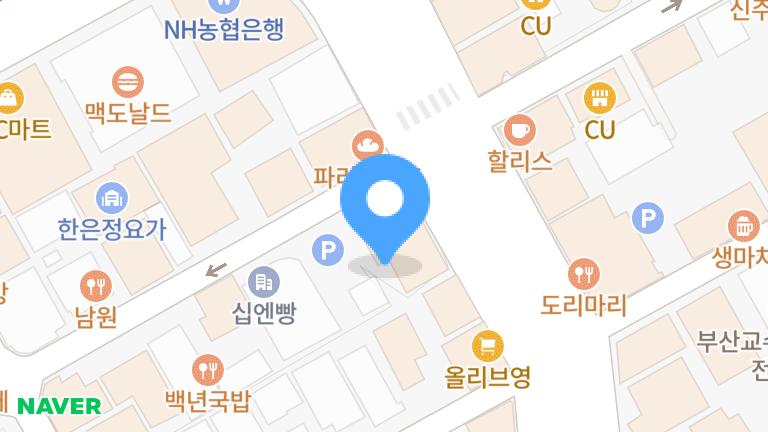This screenshot has width=768, height=432.
Task: Open the McDonald's (맥도날드) place marker
Action: pos(128,81)
